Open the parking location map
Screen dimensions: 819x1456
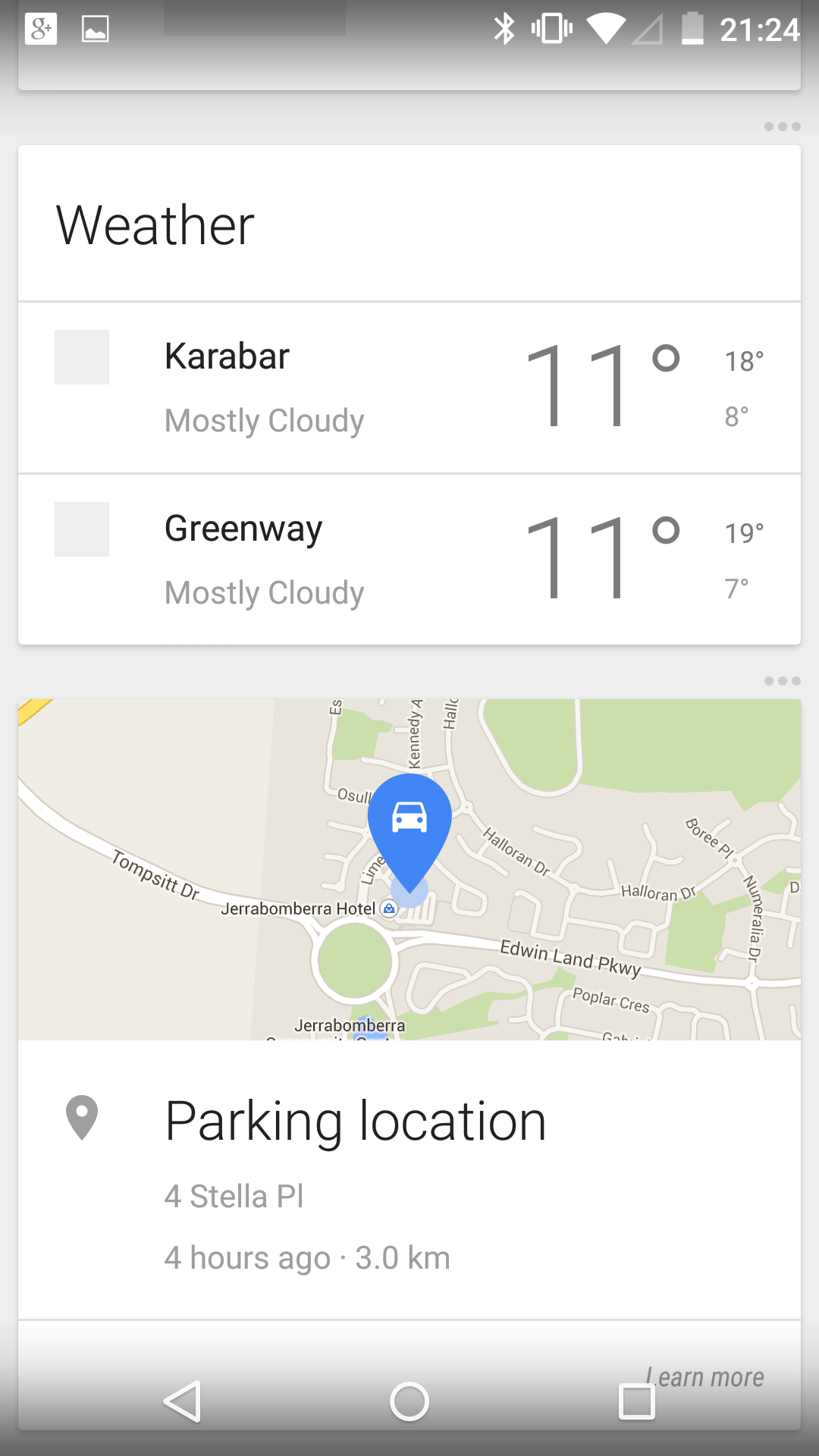click(409, 869)
